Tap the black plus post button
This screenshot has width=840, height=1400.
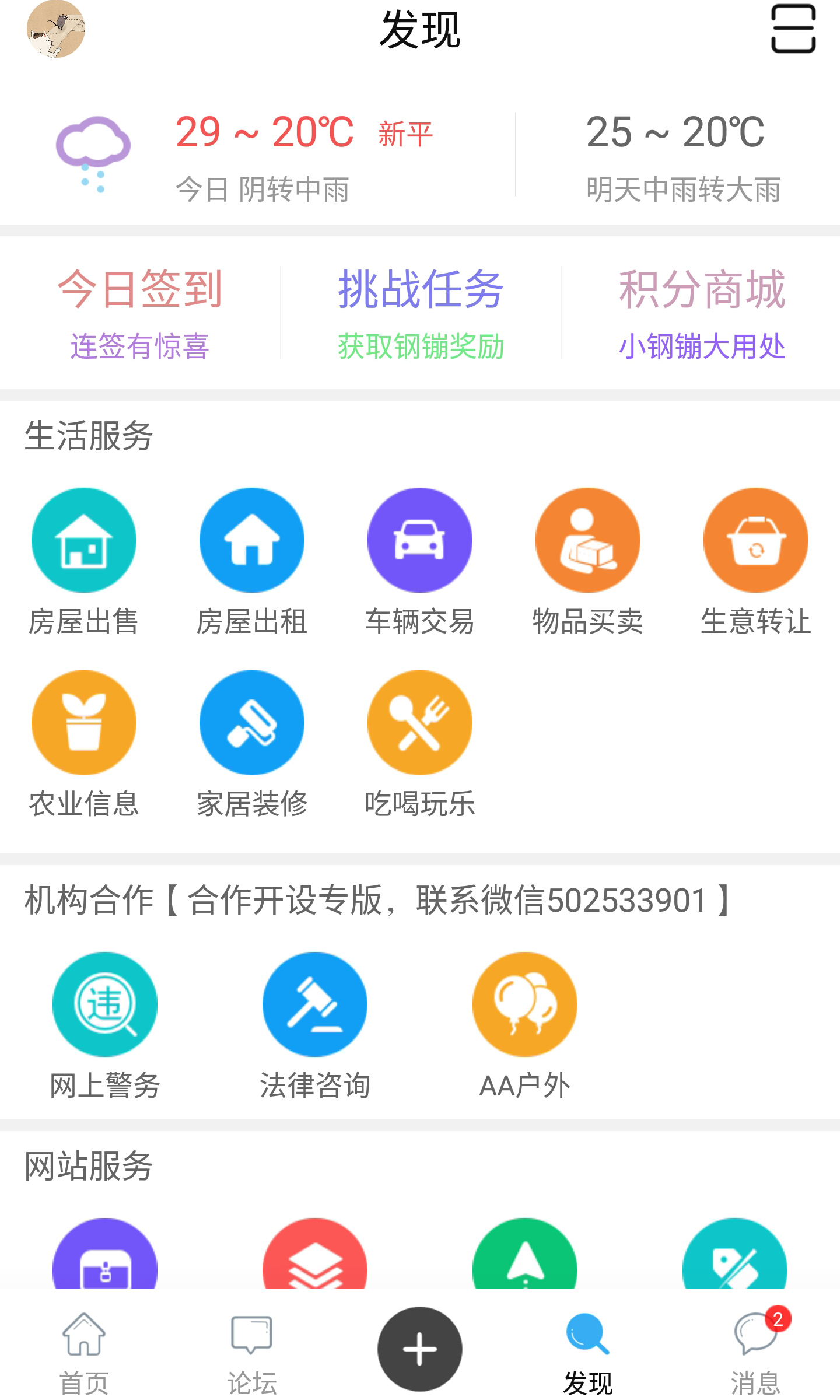coord(419,1349)
